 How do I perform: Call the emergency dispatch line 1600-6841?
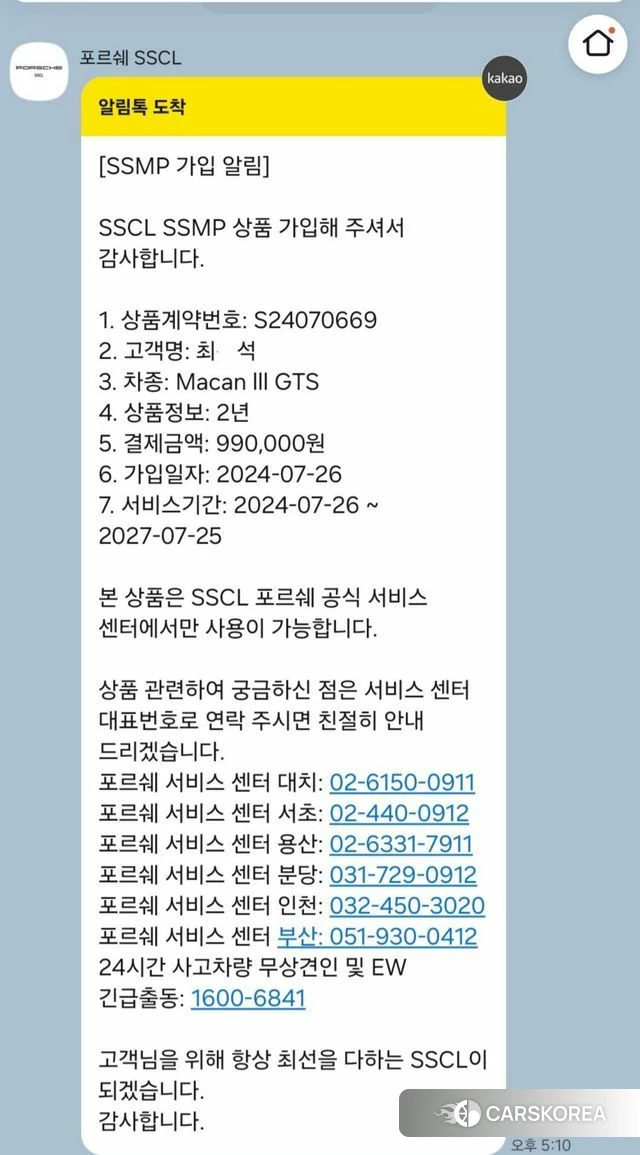(248, 999)
